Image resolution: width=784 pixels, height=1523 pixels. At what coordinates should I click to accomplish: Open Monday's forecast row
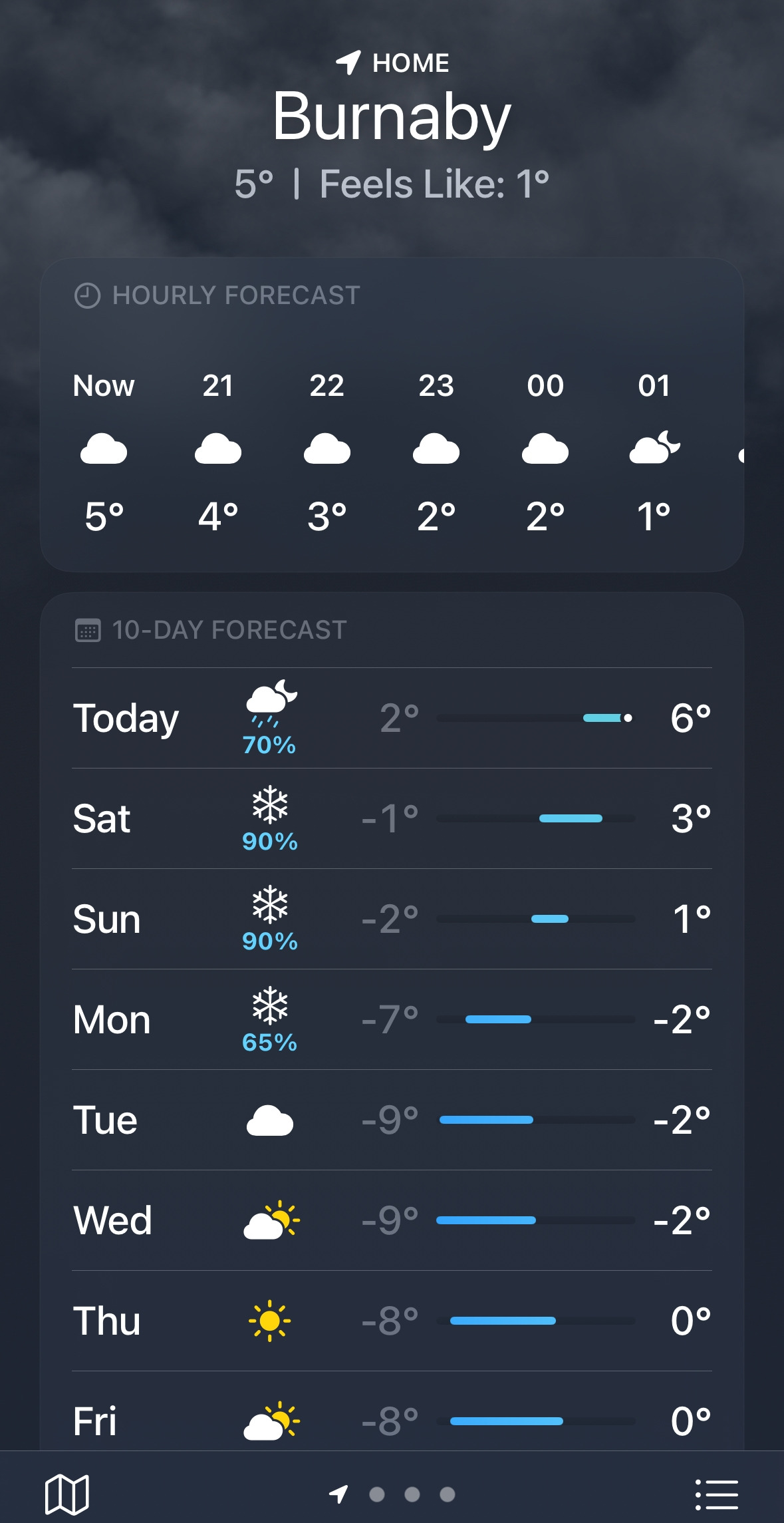[392, 1019]
